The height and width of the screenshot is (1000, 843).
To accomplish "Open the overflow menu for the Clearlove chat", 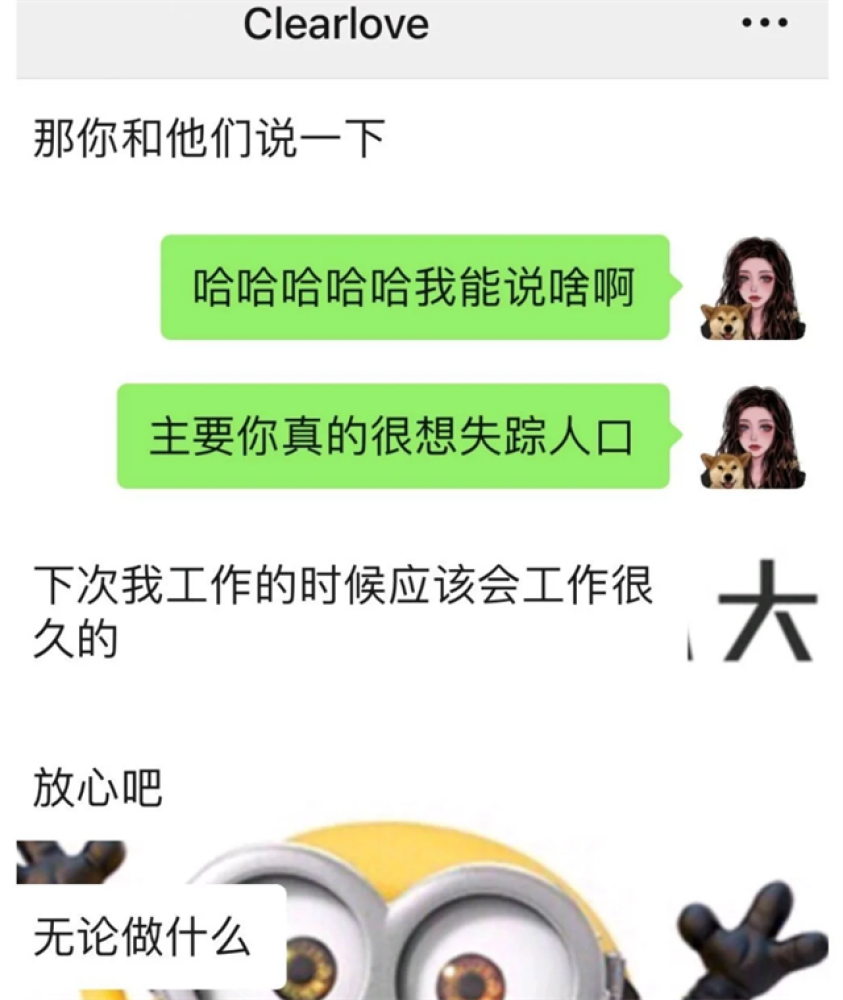I will pyautogui.click(x=765, y=22).
